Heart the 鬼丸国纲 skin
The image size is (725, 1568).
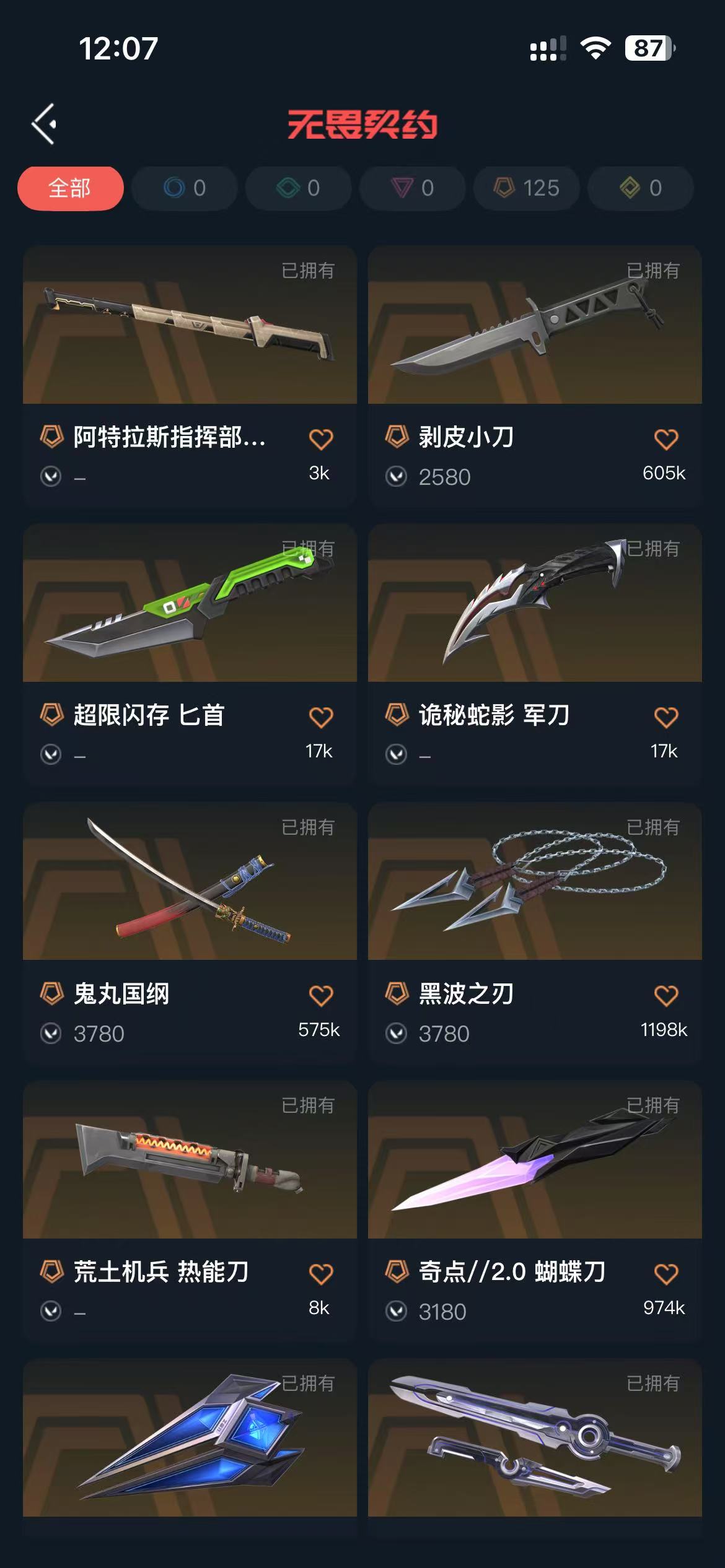point(321,996)
